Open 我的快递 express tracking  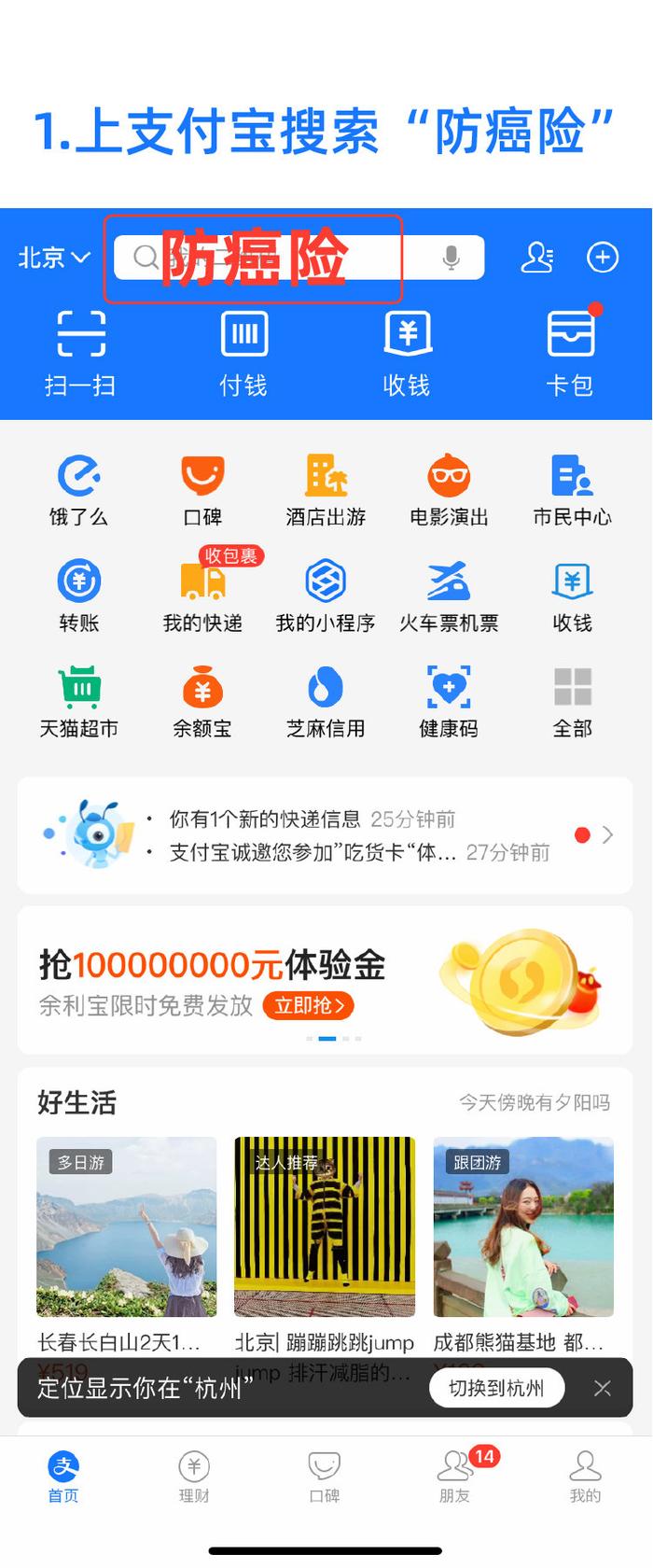(x=202, y=595)
